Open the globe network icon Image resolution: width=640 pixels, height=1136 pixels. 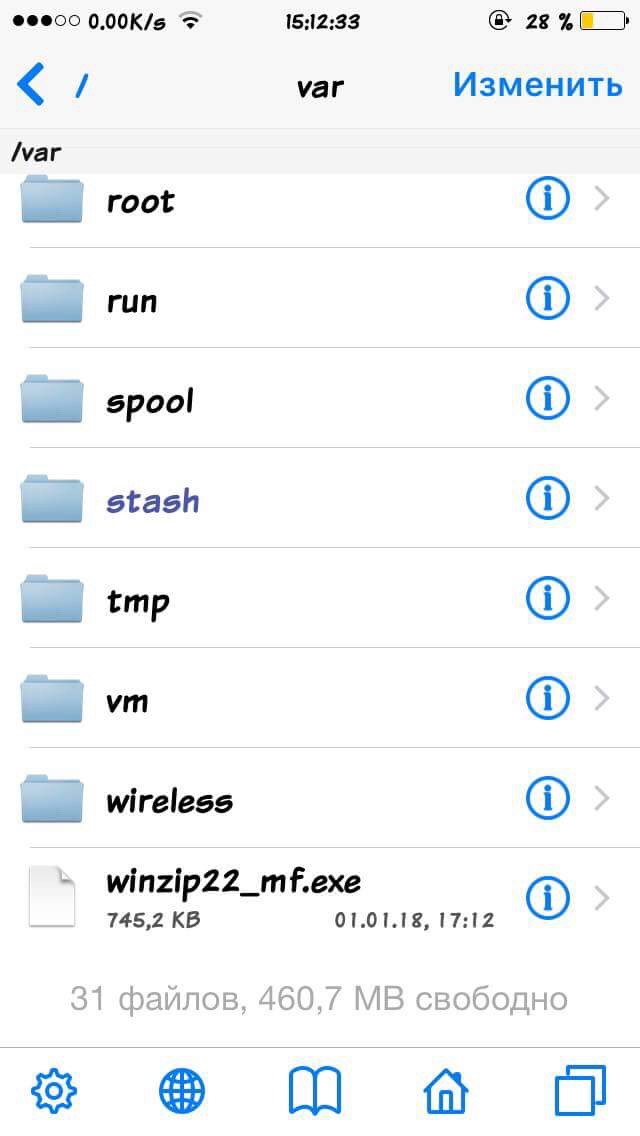[x=182, y=1090]
